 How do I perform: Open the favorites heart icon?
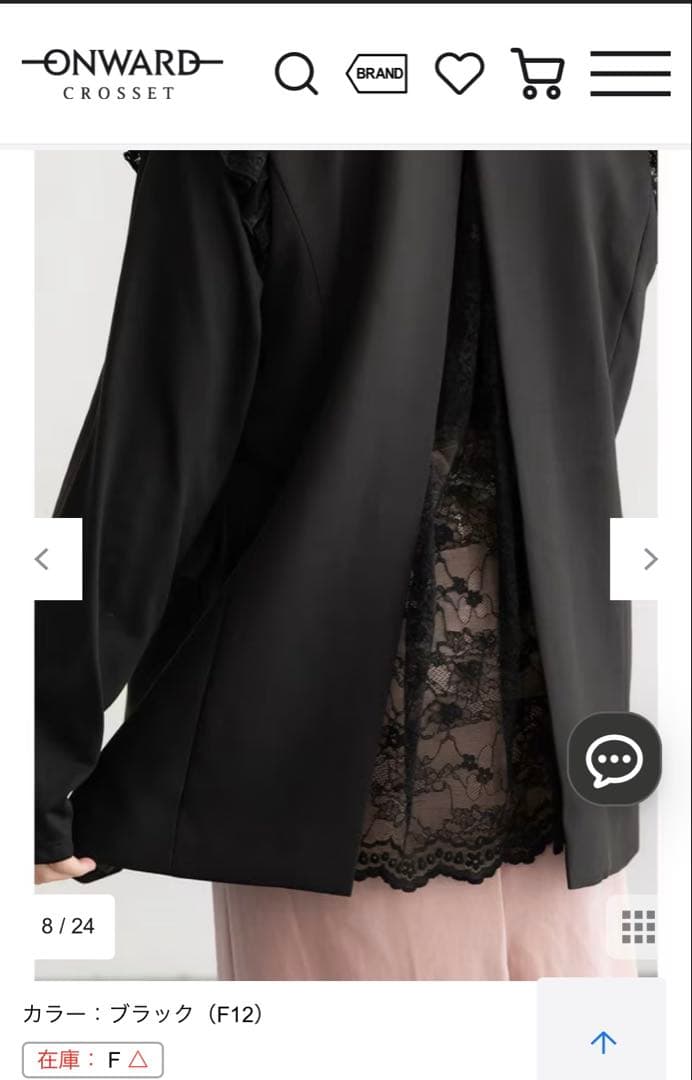click(x=459, y=74)
